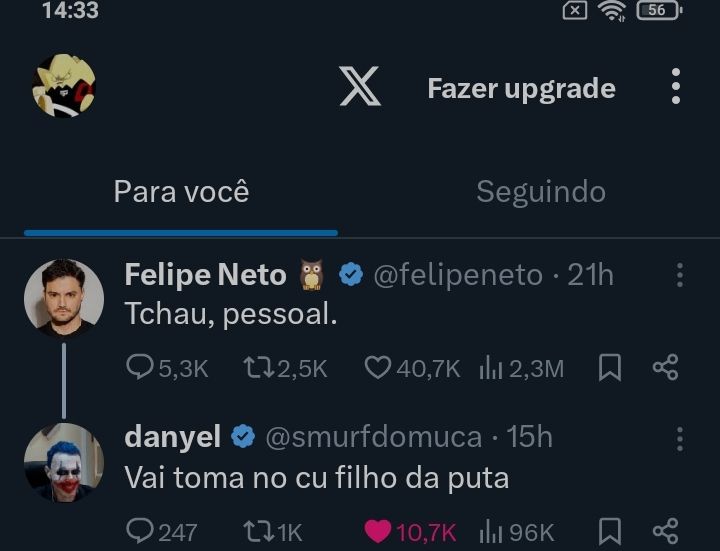Screen dimensions: 720x551
Task: View analytics of Felipe Neto's post
Action: [490, 368]
